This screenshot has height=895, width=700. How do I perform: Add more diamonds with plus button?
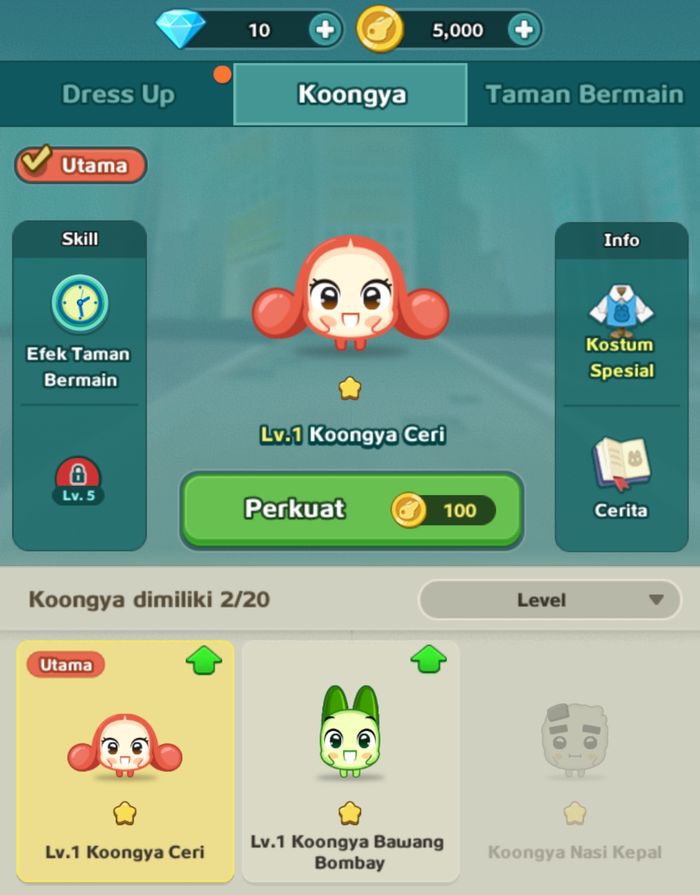tap(325, 30)
